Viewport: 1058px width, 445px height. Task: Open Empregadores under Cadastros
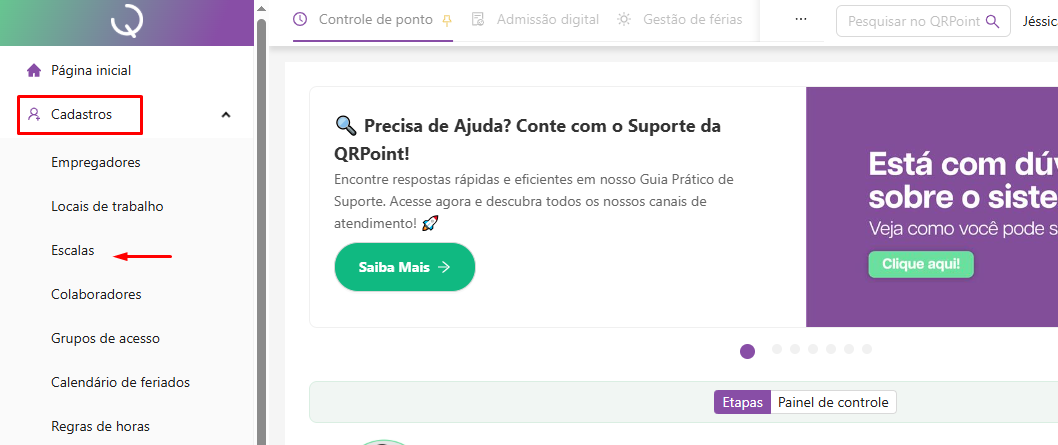[96, 162]
